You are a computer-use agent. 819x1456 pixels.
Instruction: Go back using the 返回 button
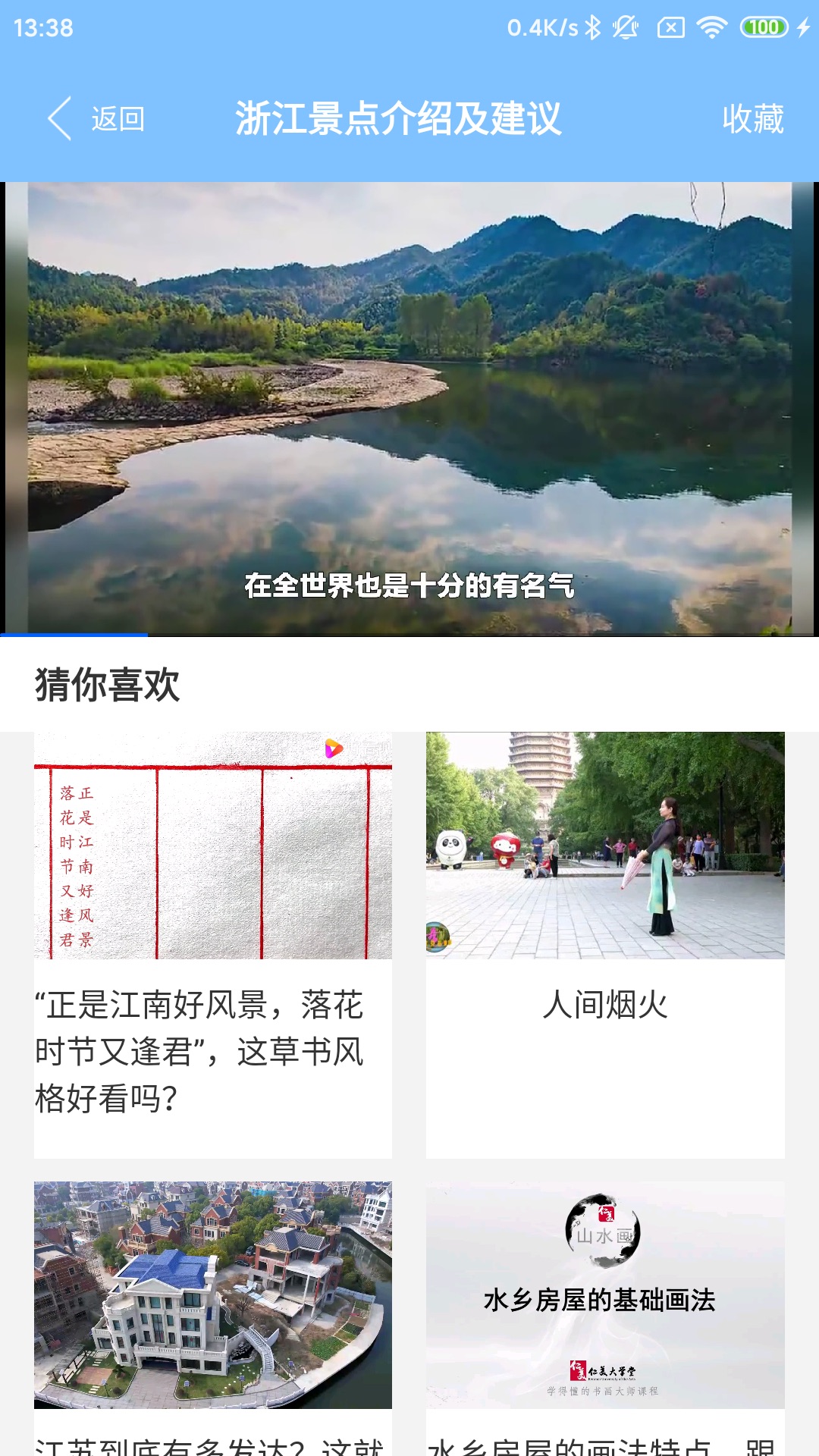[97, 119]
